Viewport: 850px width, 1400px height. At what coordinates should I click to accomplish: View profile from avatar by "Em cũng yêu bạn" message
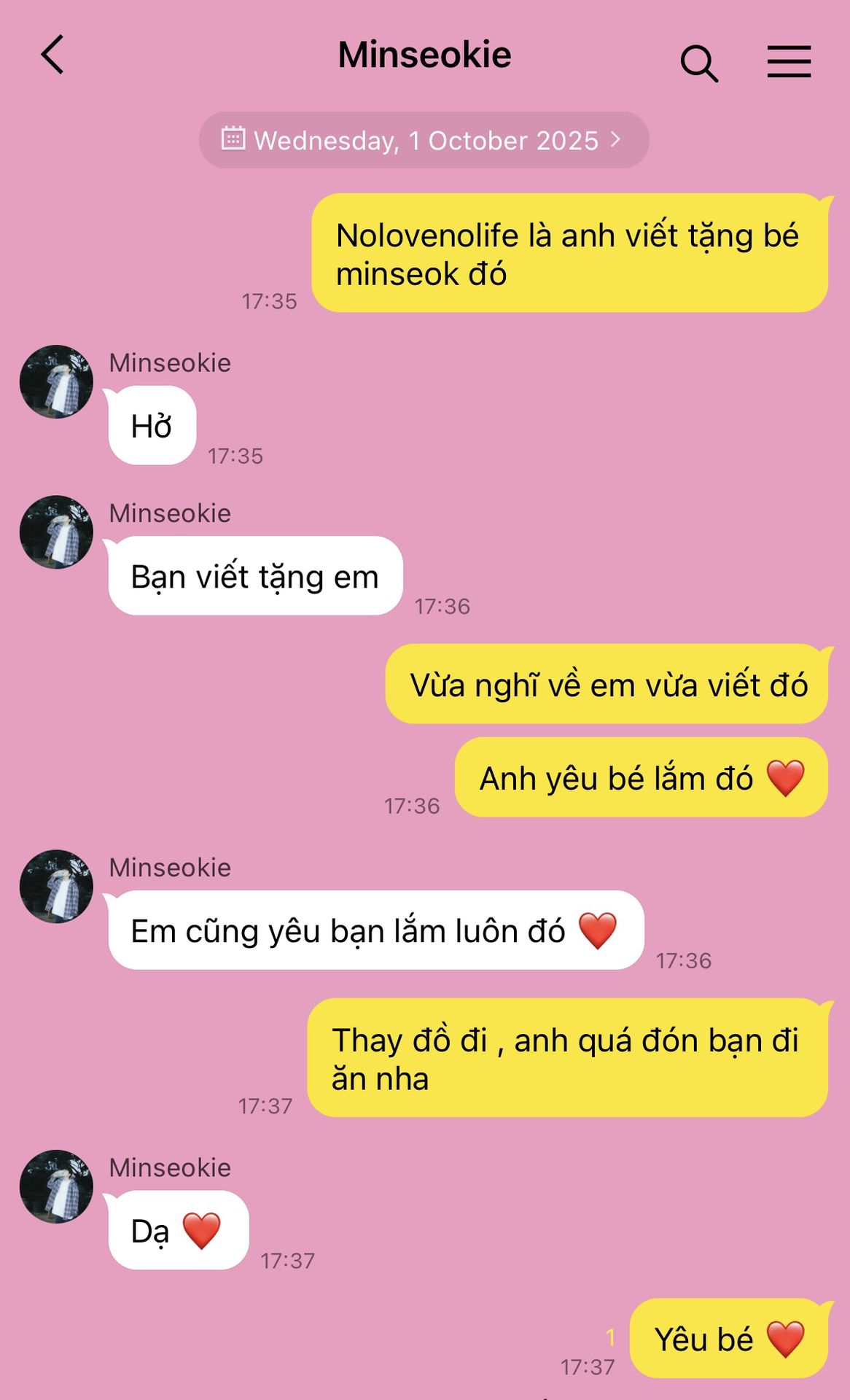point(56,886)
